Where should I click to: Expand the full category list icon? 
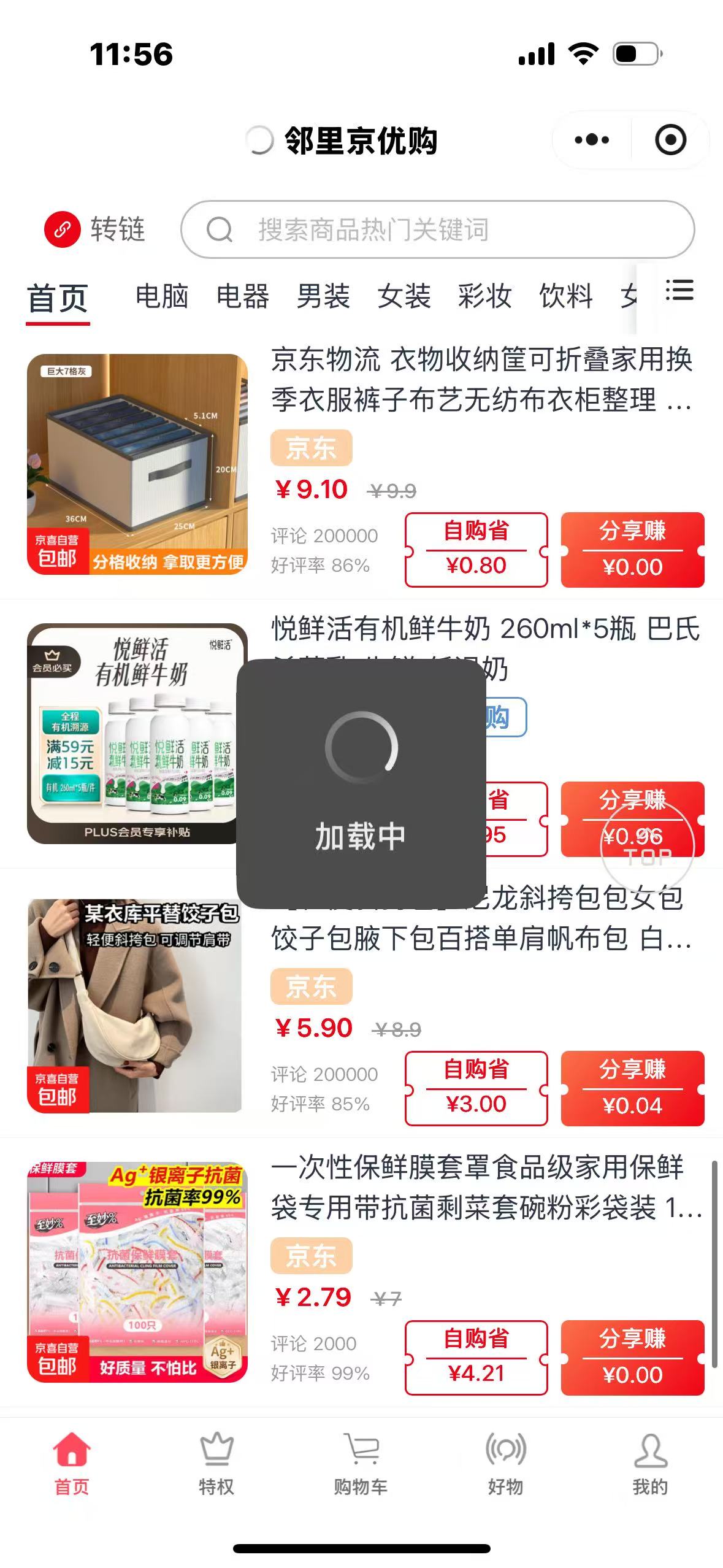click(x=679, y=291)
